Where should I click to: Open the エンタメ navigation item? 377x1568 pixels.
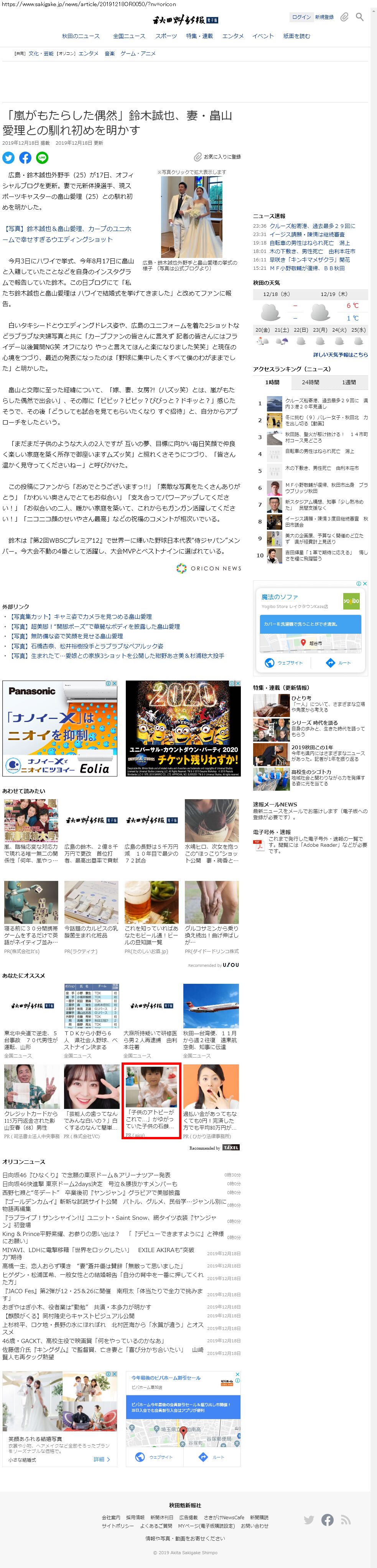point(233,36)
